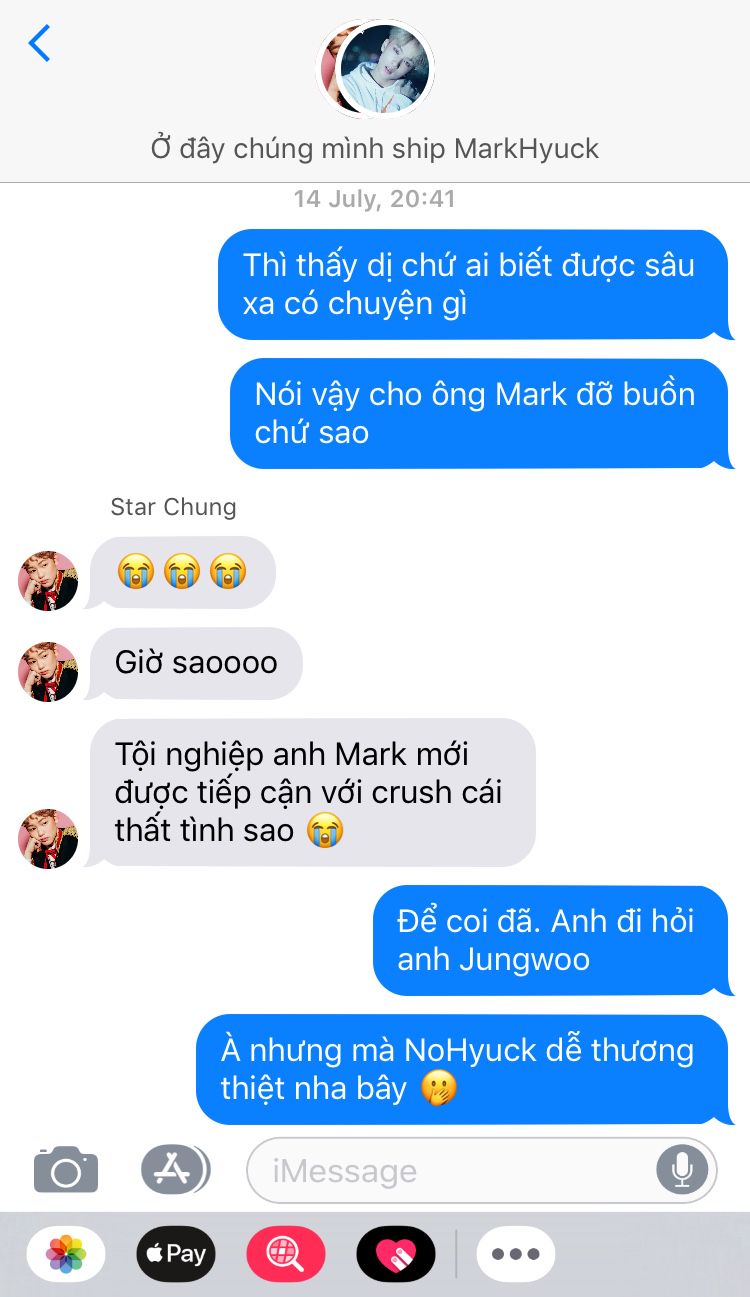The height and width of the screenshot is (1297, 750).
Task: Start dictation with the microphone icon
Action: (x=683, y=1170)
